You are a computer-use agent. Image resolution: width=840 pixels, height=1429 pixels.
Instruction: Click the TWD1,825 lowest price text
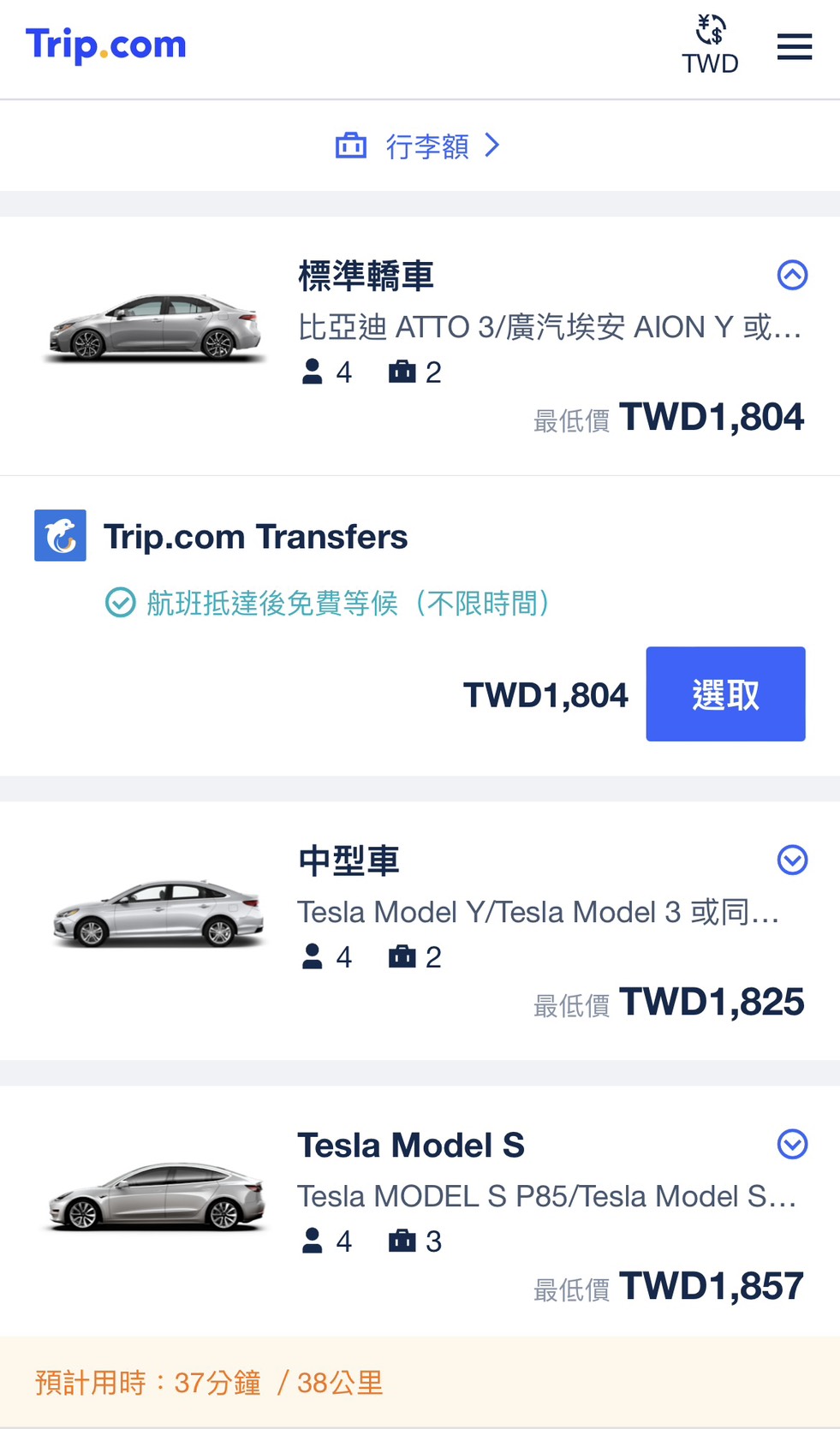tap(711, 1002)
